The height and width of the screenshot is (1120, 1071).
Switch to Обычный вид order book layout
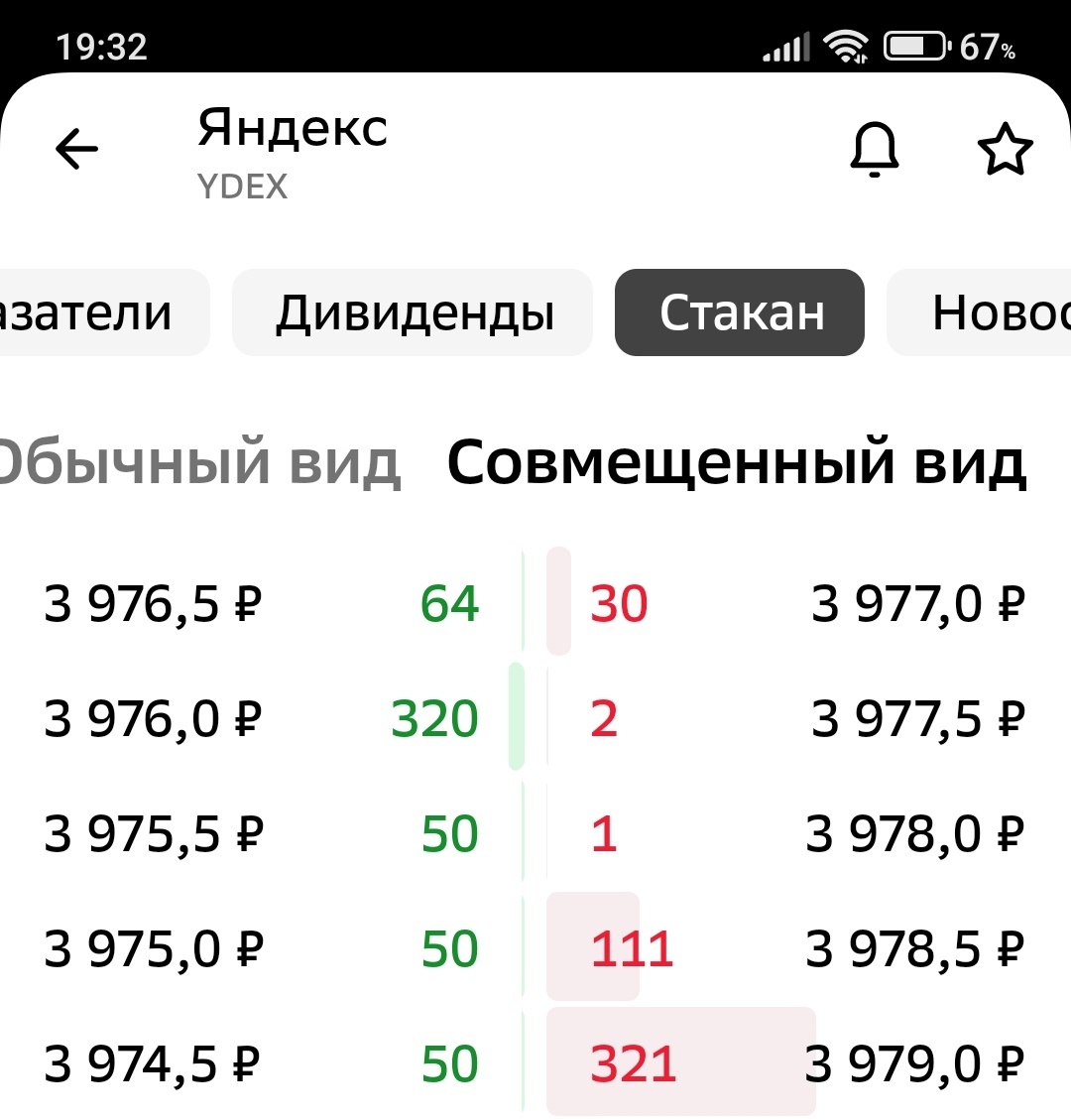pyautogui.click(x=198, y=461)
